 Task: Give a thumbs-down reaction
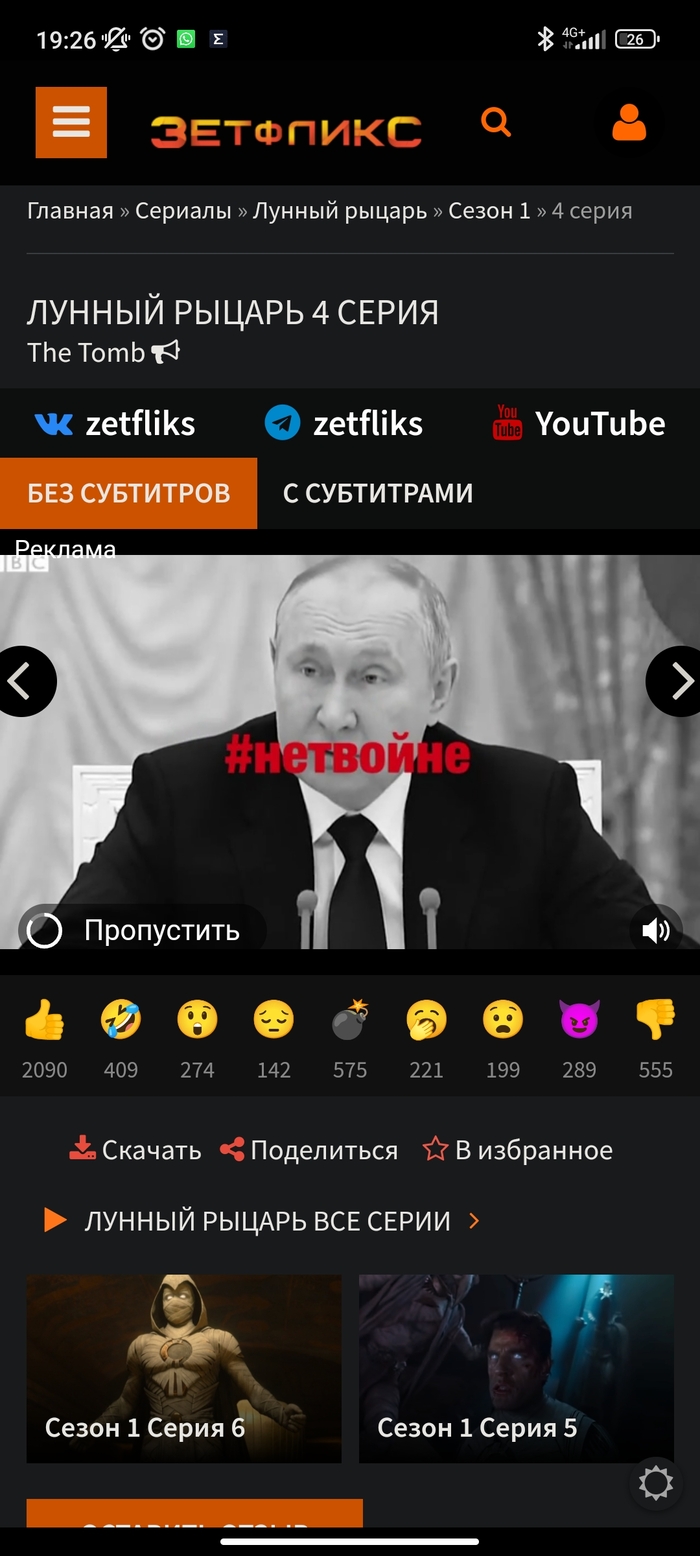655,1020
